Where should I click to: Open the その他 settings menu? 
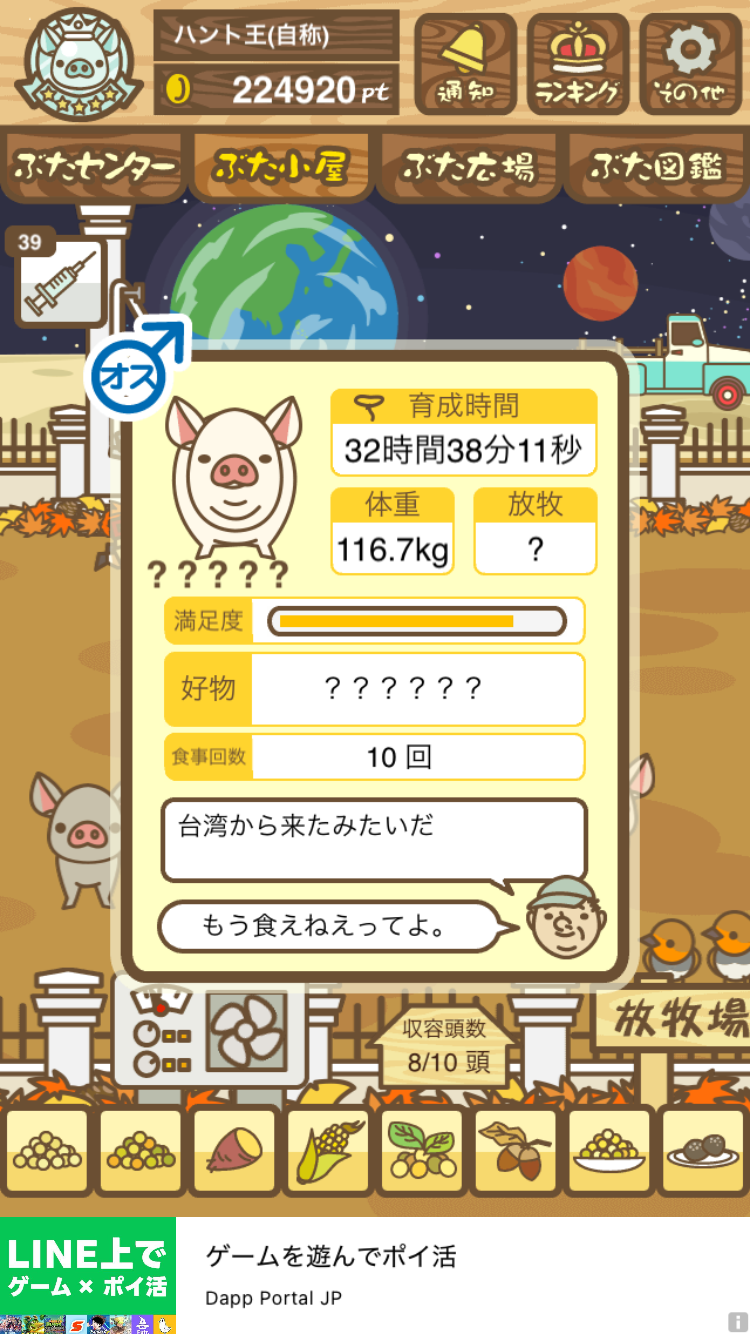[x=689, y=64]
